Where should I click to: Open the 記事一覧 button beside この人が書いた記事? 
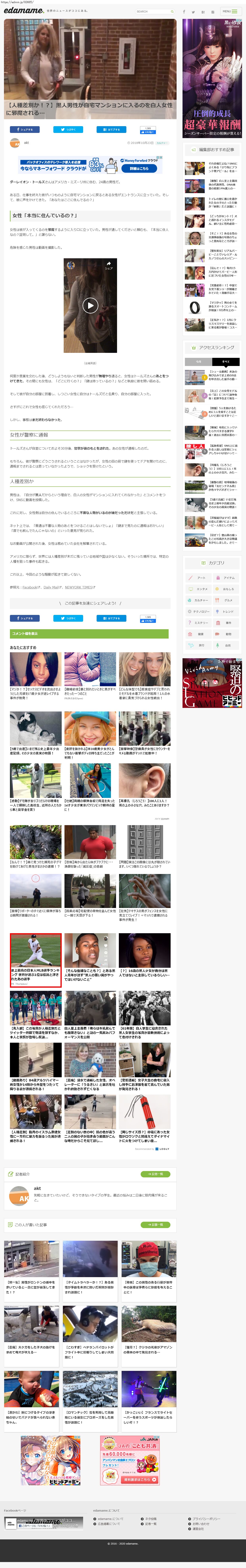pyautogui.click(x=156, y=1225)
